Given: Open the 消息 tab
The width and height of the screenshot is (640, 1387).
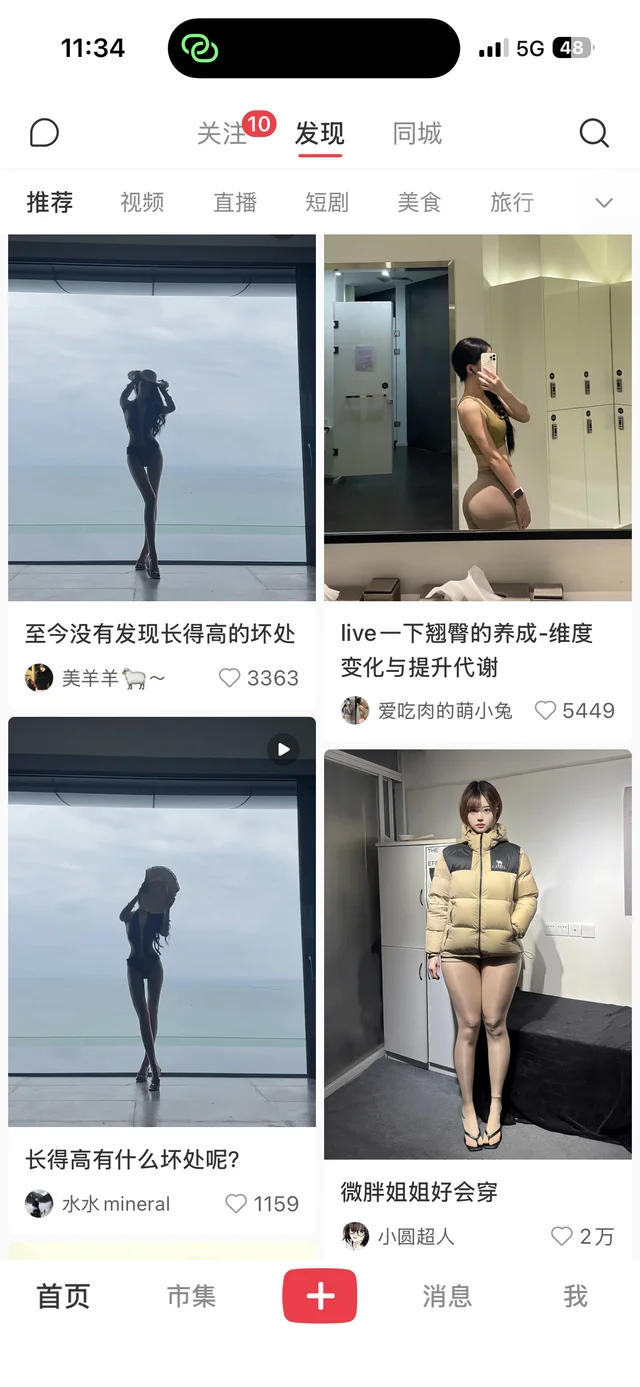Looking at the screenshot, I should 447,1297.
